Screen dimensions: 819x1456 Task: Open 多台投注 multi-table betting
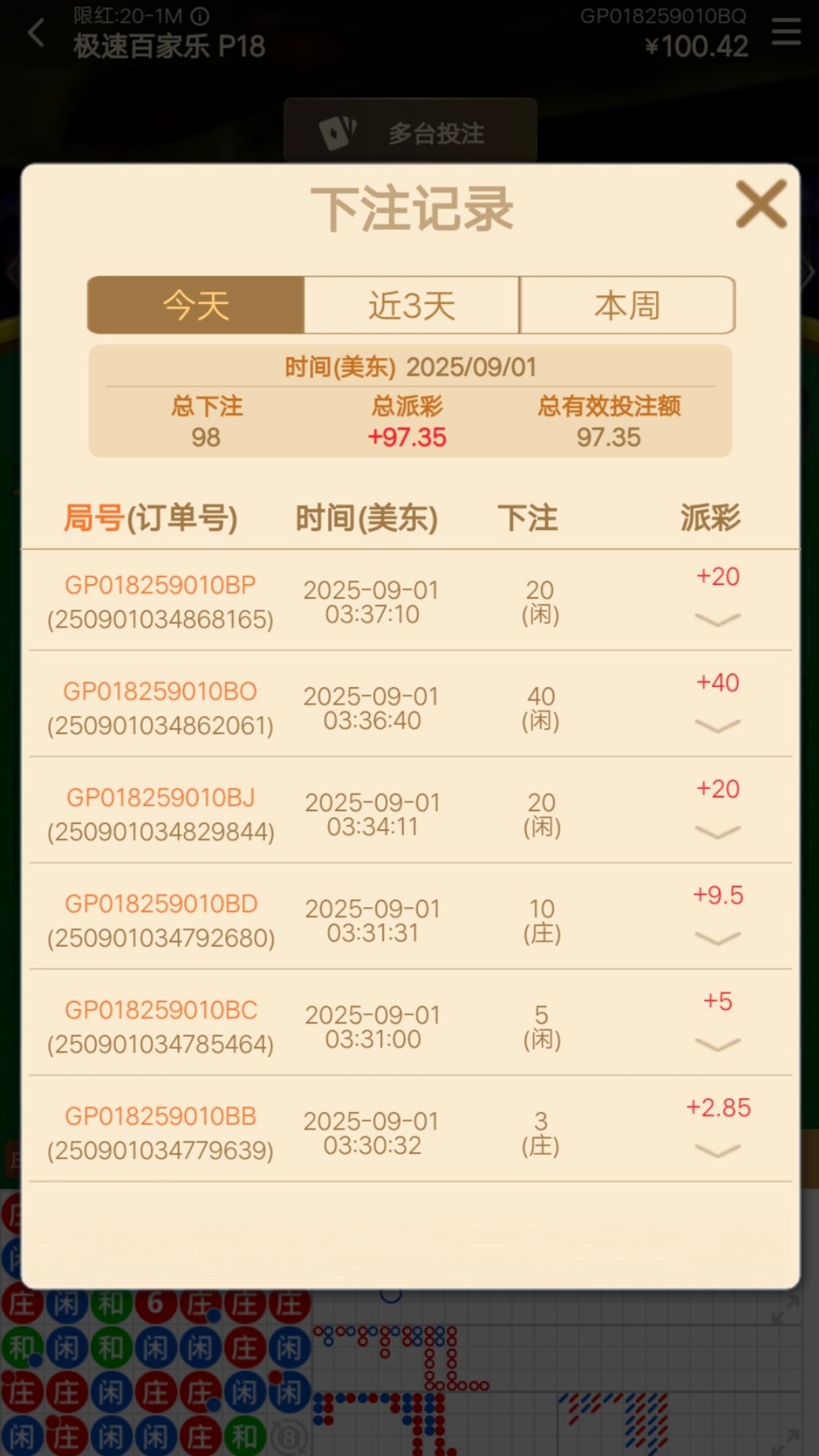[x=410, y=132]
